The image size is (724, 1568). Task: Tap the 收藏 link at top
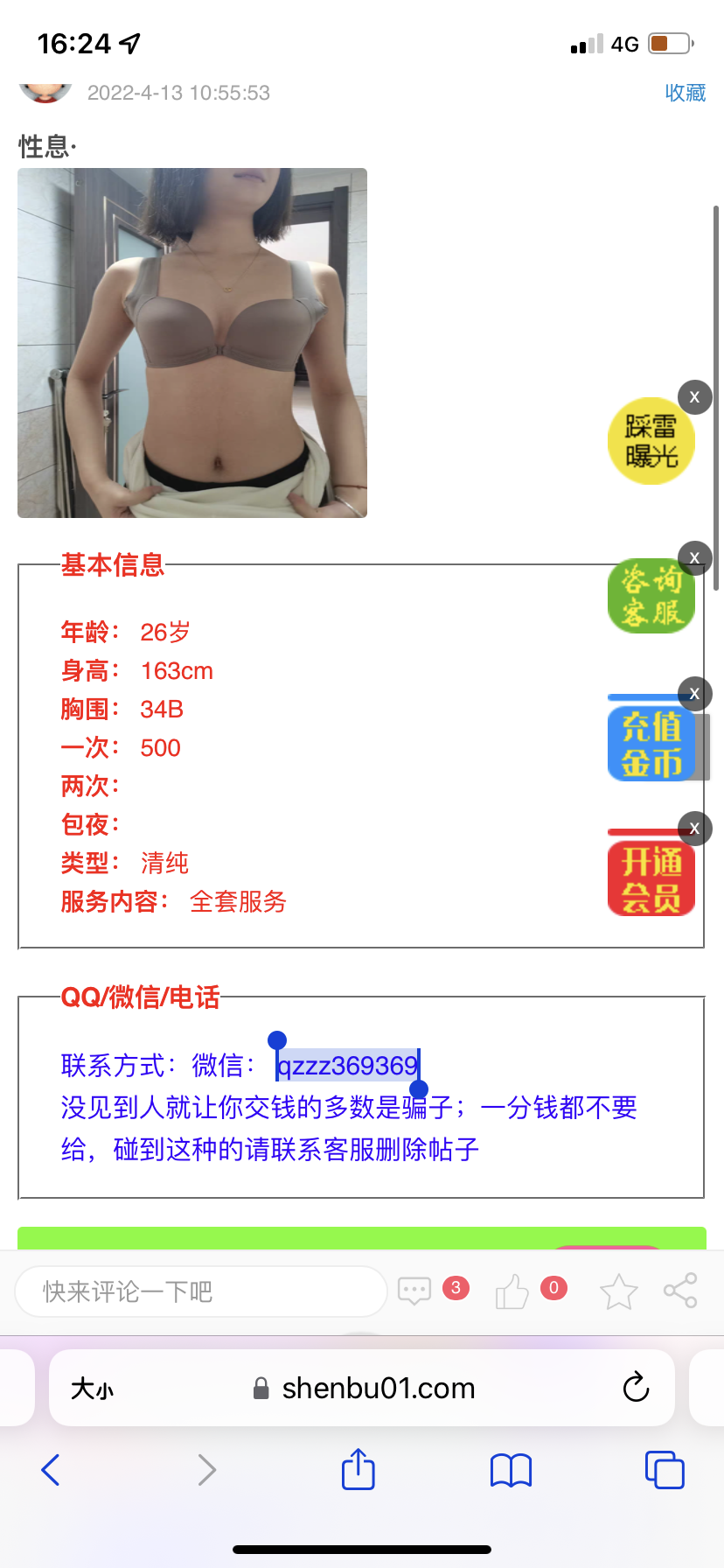coord(685,93)
